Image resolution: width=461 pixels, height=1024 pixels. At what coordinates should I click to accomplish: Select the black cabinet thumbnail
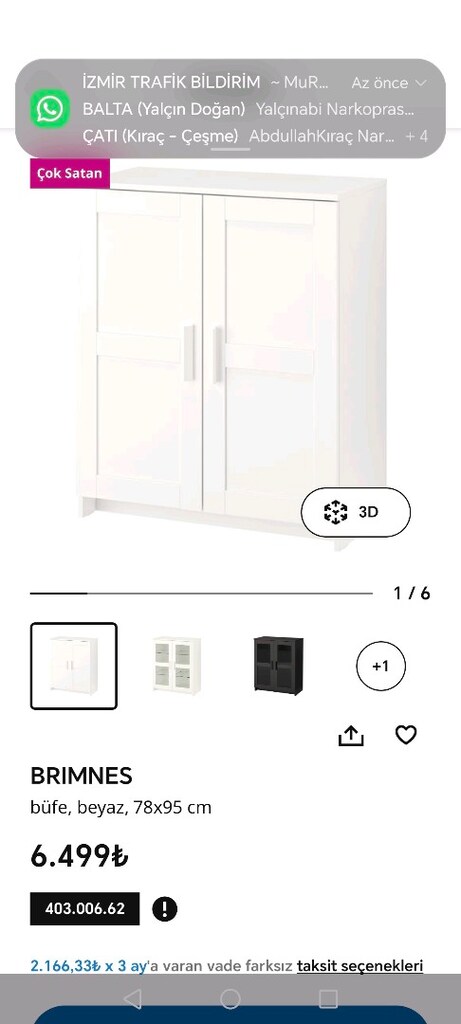pyautogui.click(x=278, y=665)
